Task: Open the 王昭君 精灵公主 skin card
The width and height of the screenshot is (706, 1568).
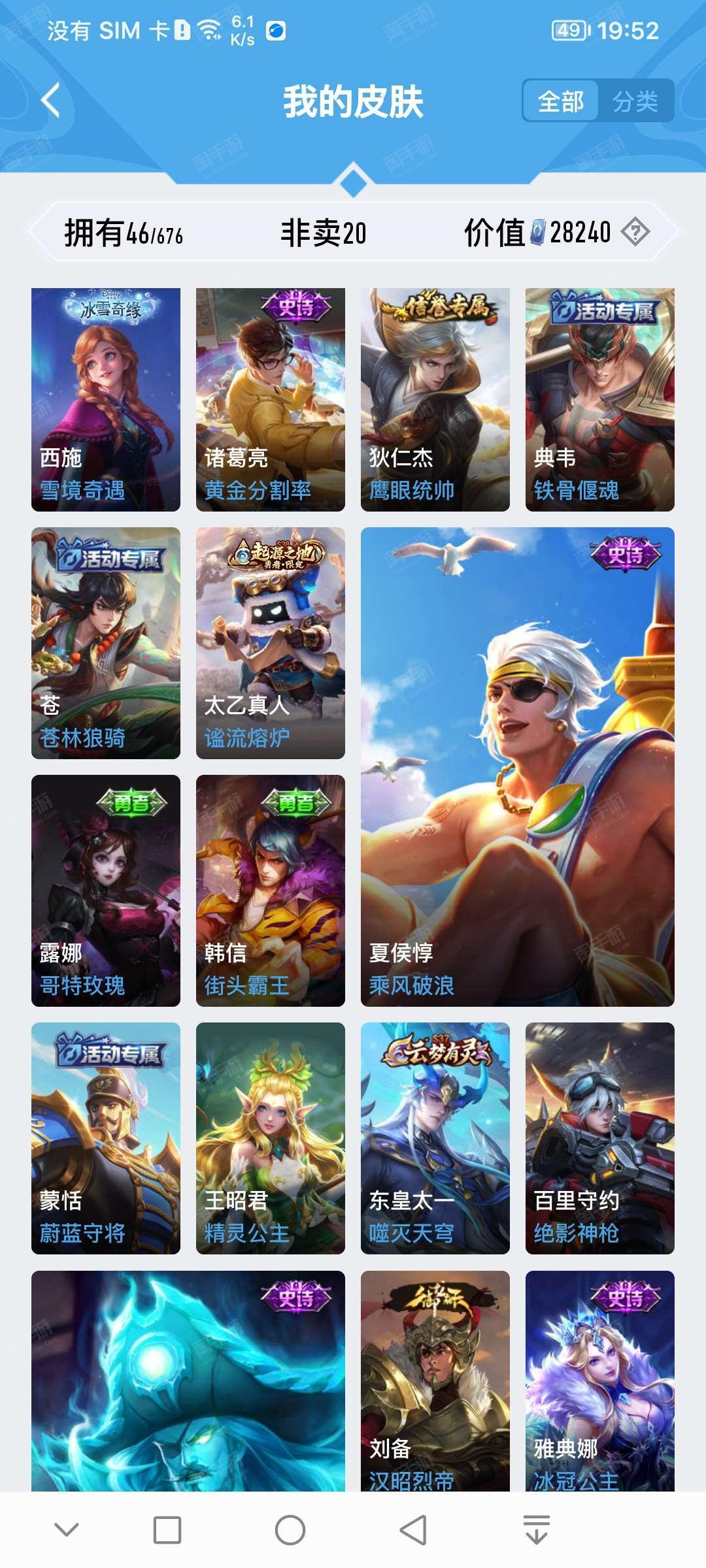Action: (271, 1138)
